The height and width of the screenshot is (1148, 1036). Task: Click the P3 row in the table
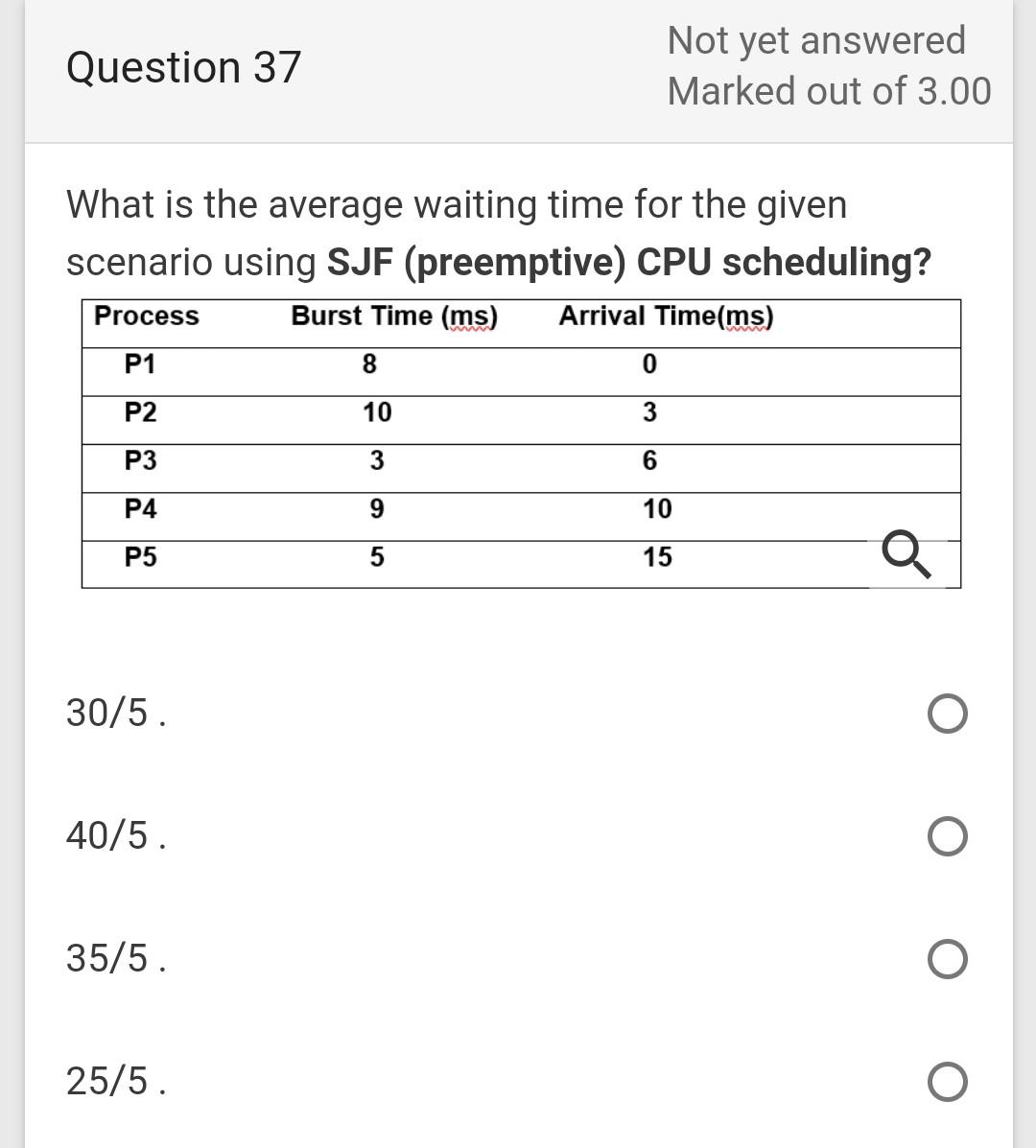tap(141, 460)
